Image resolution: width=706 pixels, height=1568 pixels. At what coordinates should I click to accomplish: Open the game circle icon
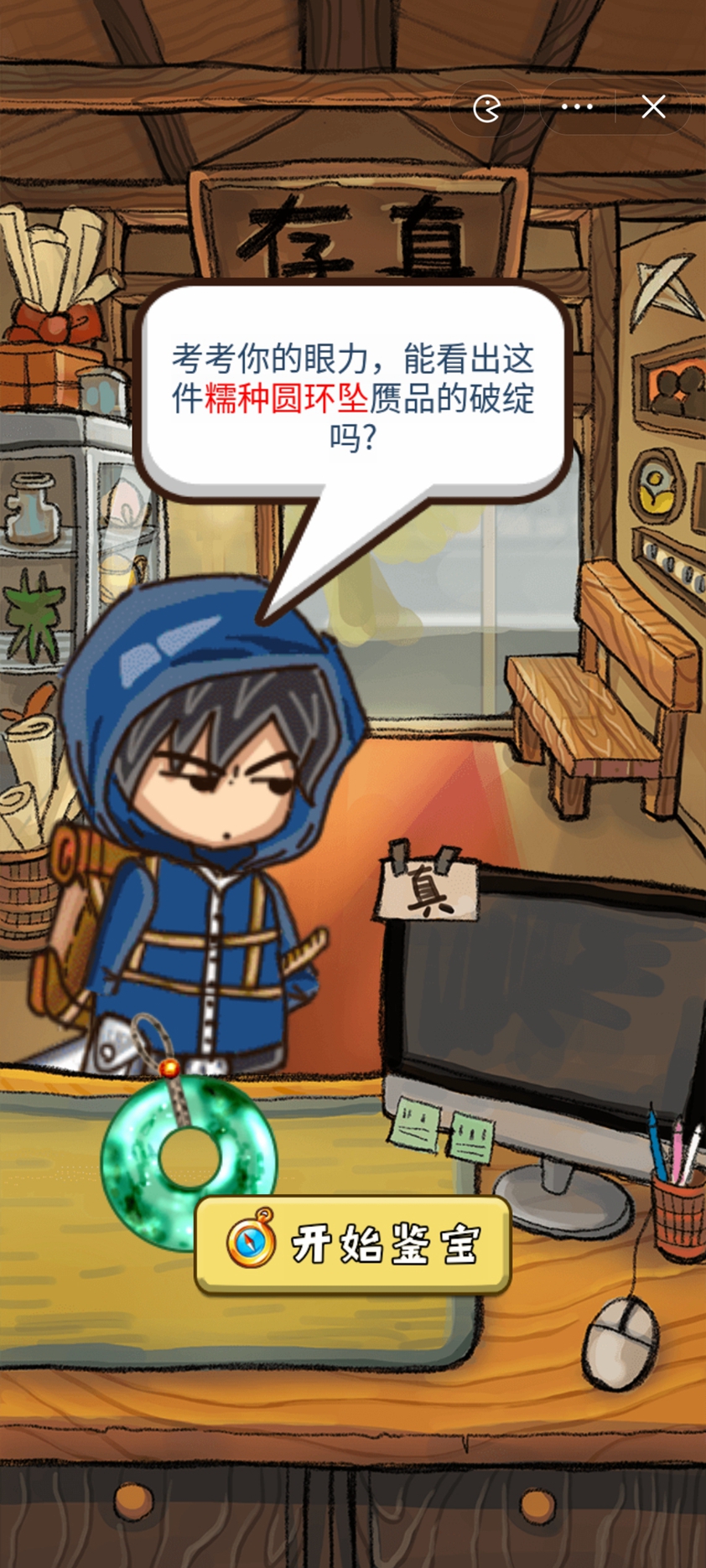pos(487,108)
